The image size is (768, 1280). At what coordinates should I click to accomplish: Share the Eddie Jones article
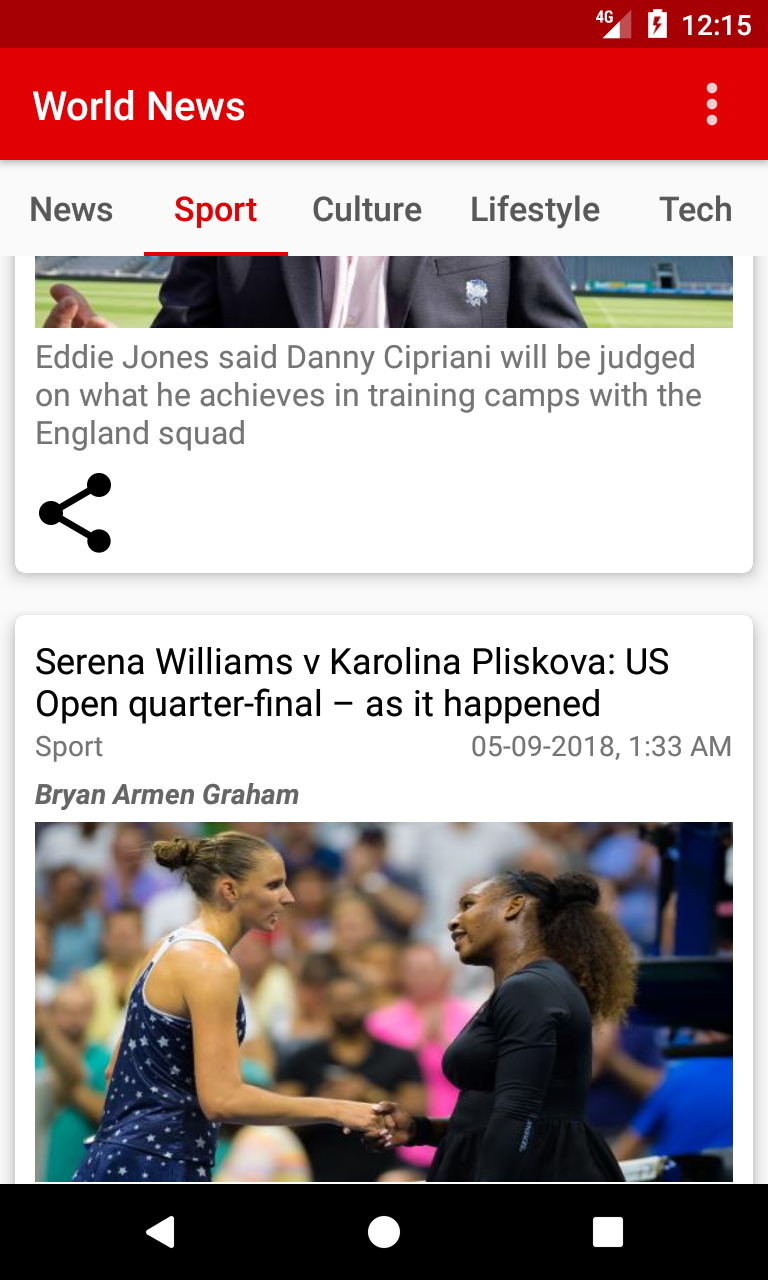(x=75, y=513)
